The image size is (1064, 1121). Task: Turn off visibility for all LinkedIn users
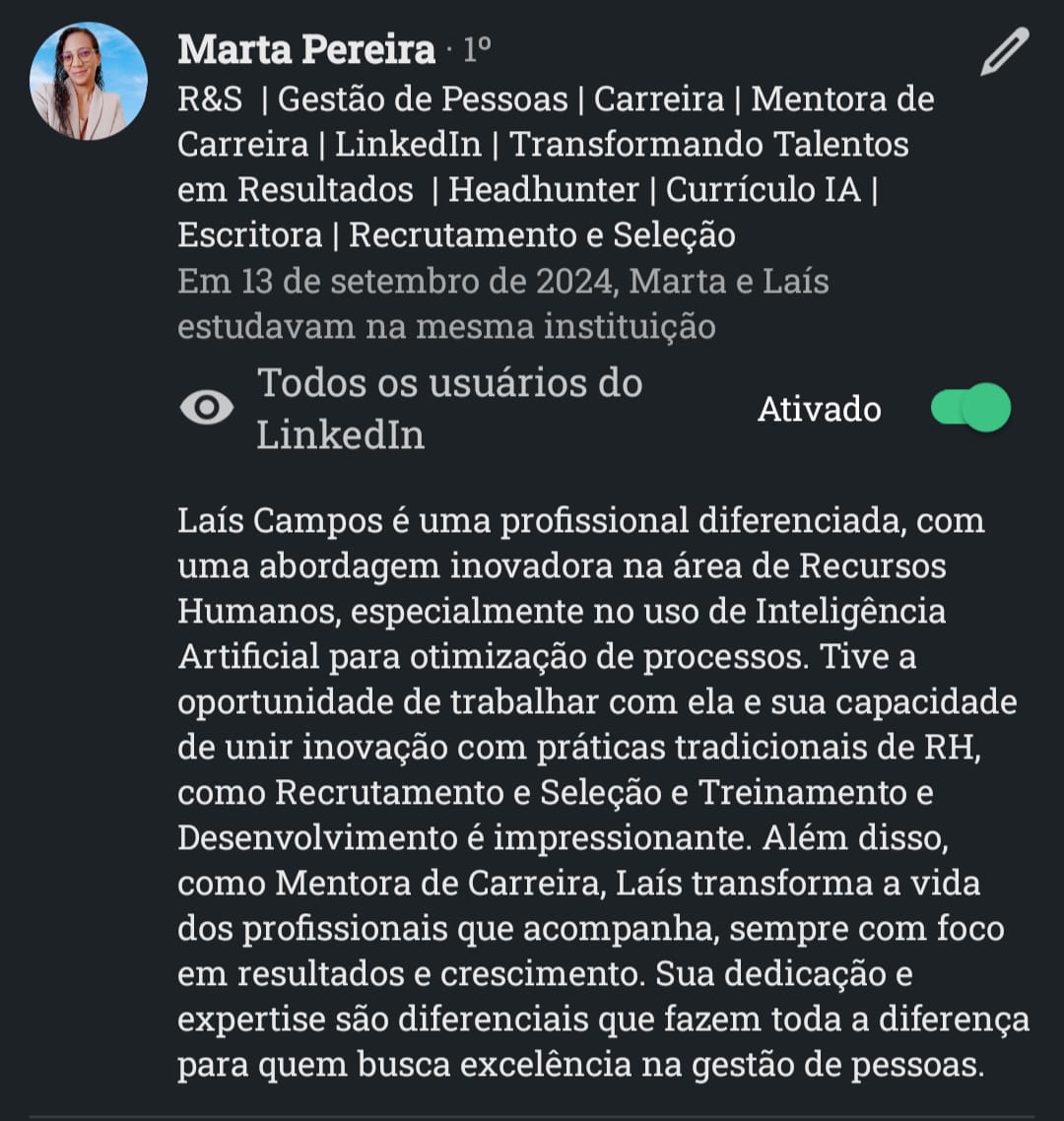point(970,408)
